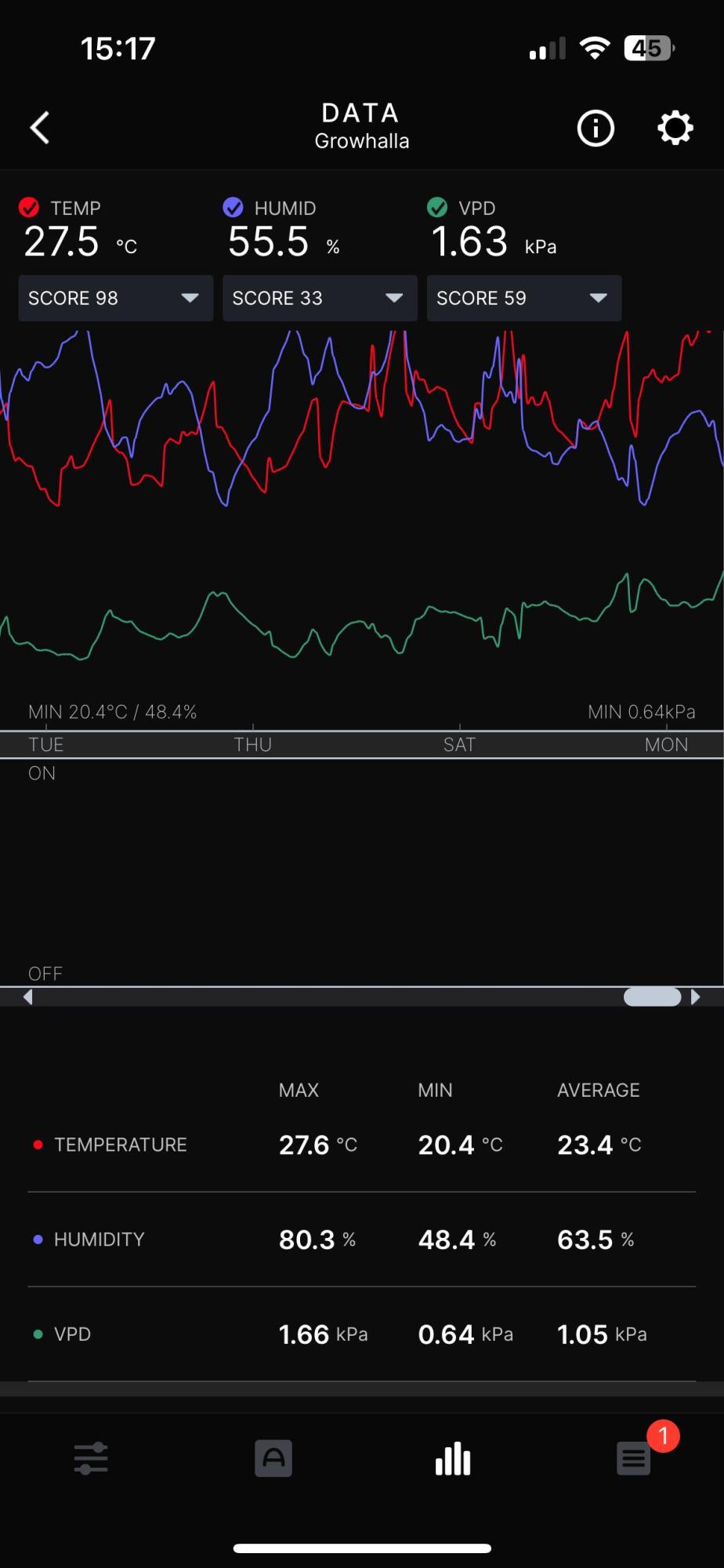Open the settings gear
Viewport: 724px width, 1568px height.
coord(675,128)
